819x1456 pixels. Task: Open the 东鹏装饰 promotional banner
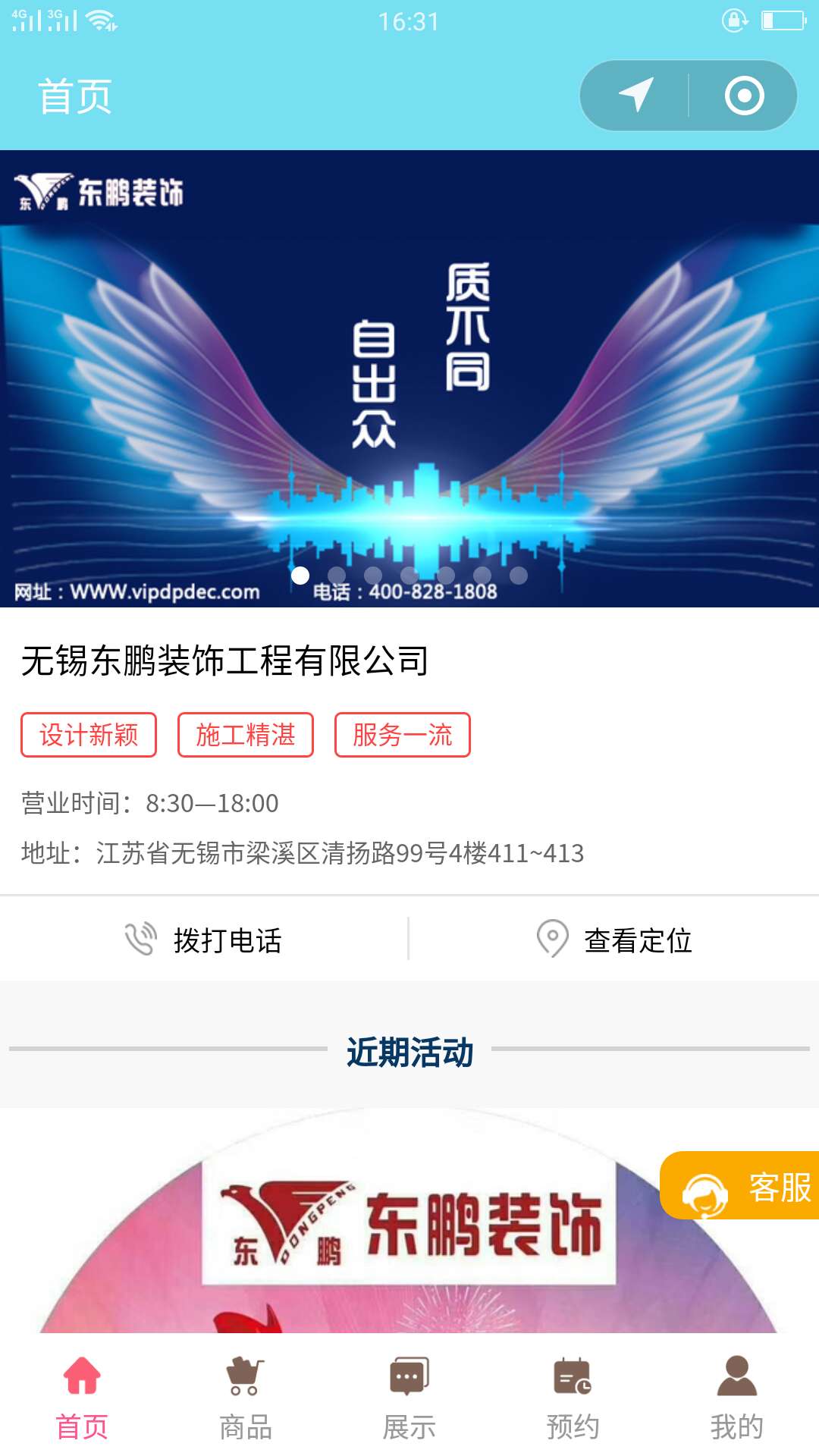[409, 378]
